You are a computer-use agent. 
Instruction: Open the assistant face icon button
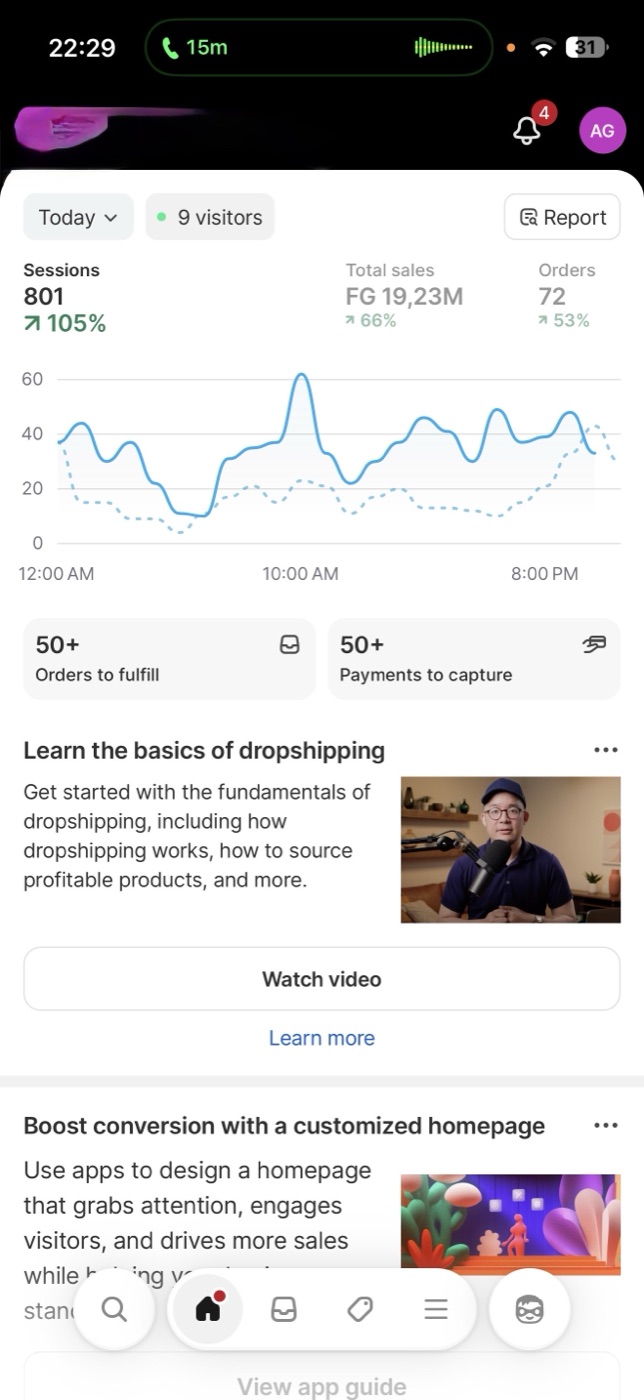[x=529, y=1309]
